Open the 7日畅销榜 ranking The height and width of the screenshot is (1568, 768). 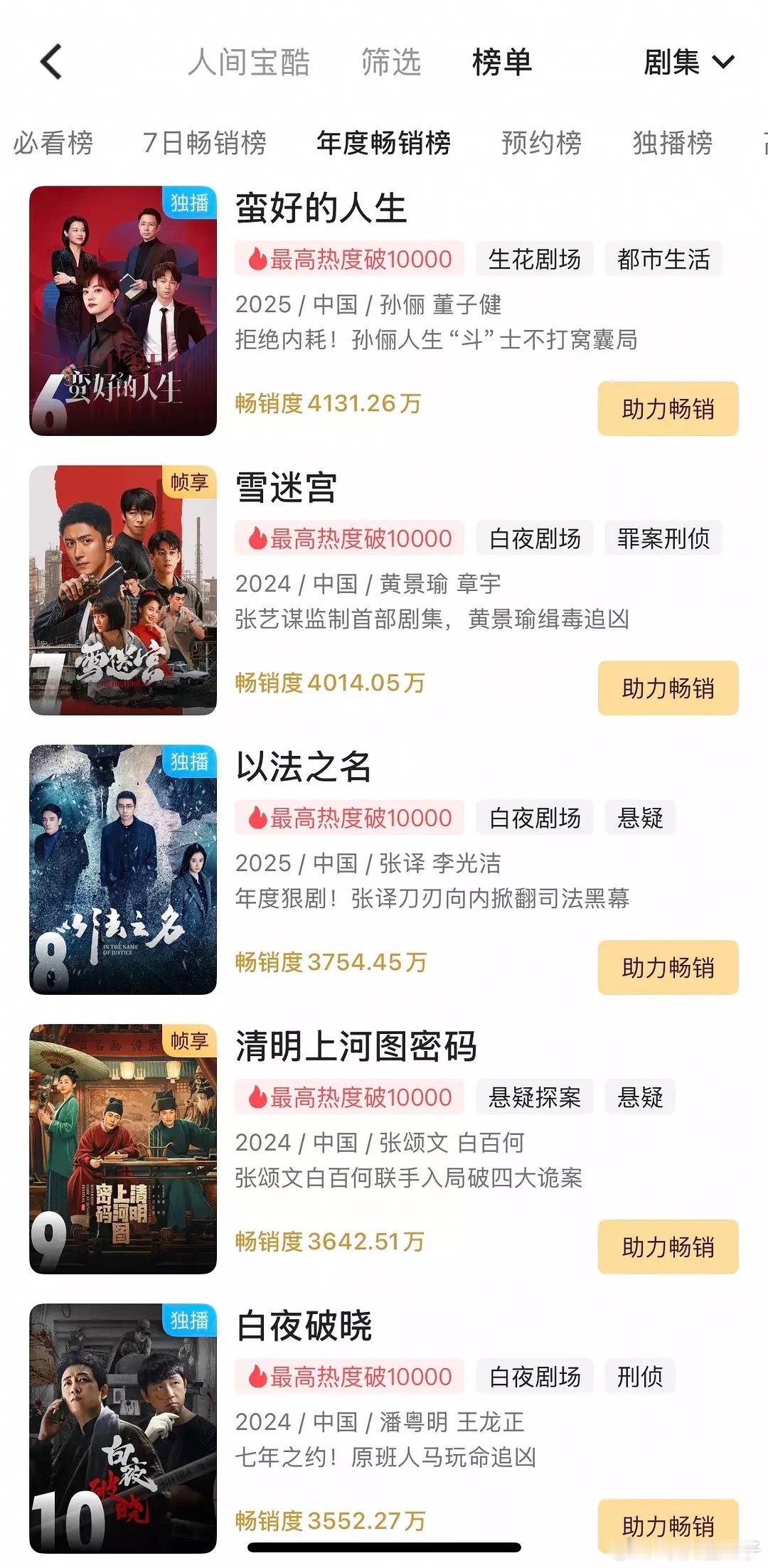click(205, 143)
